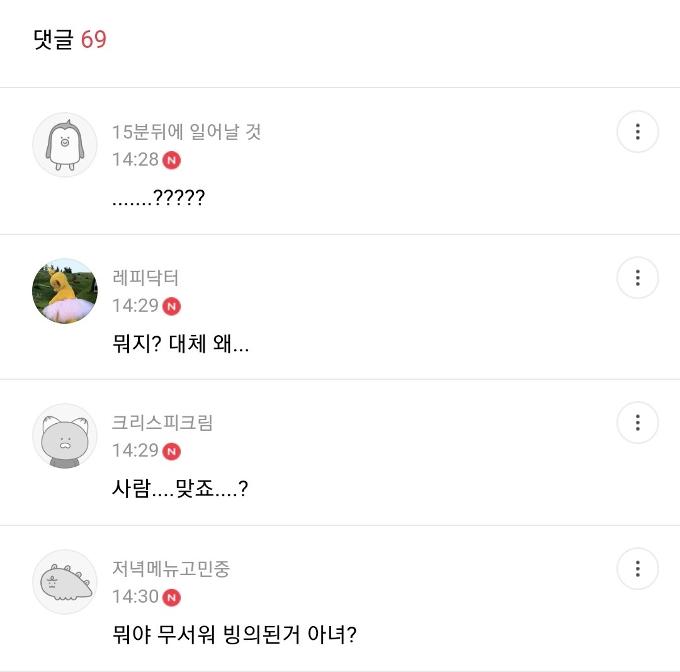
Task: Select the nickname 레피닥터
Action: click(x=146, y=278)
